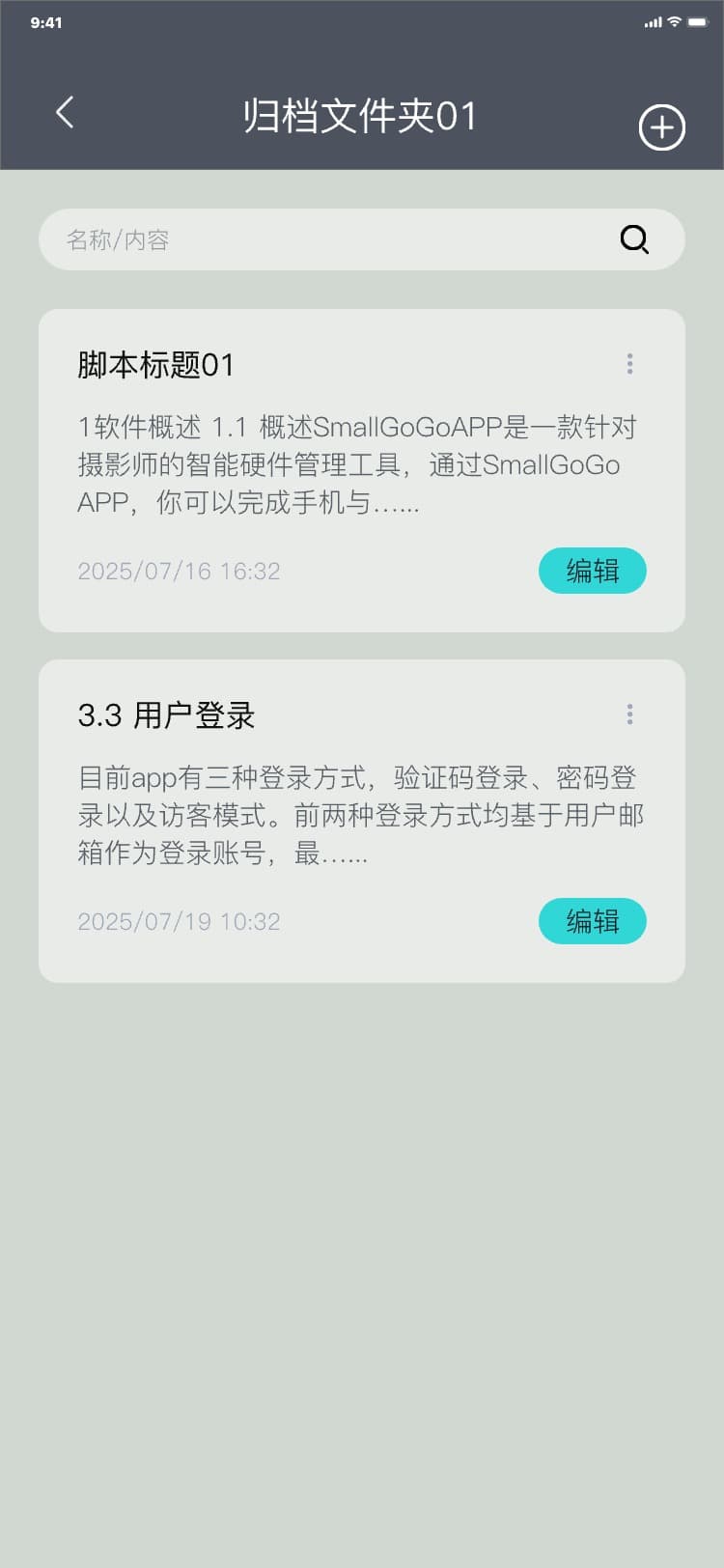
Task: Edit the 脚本标题01 script
Action: tap(592, 571)
